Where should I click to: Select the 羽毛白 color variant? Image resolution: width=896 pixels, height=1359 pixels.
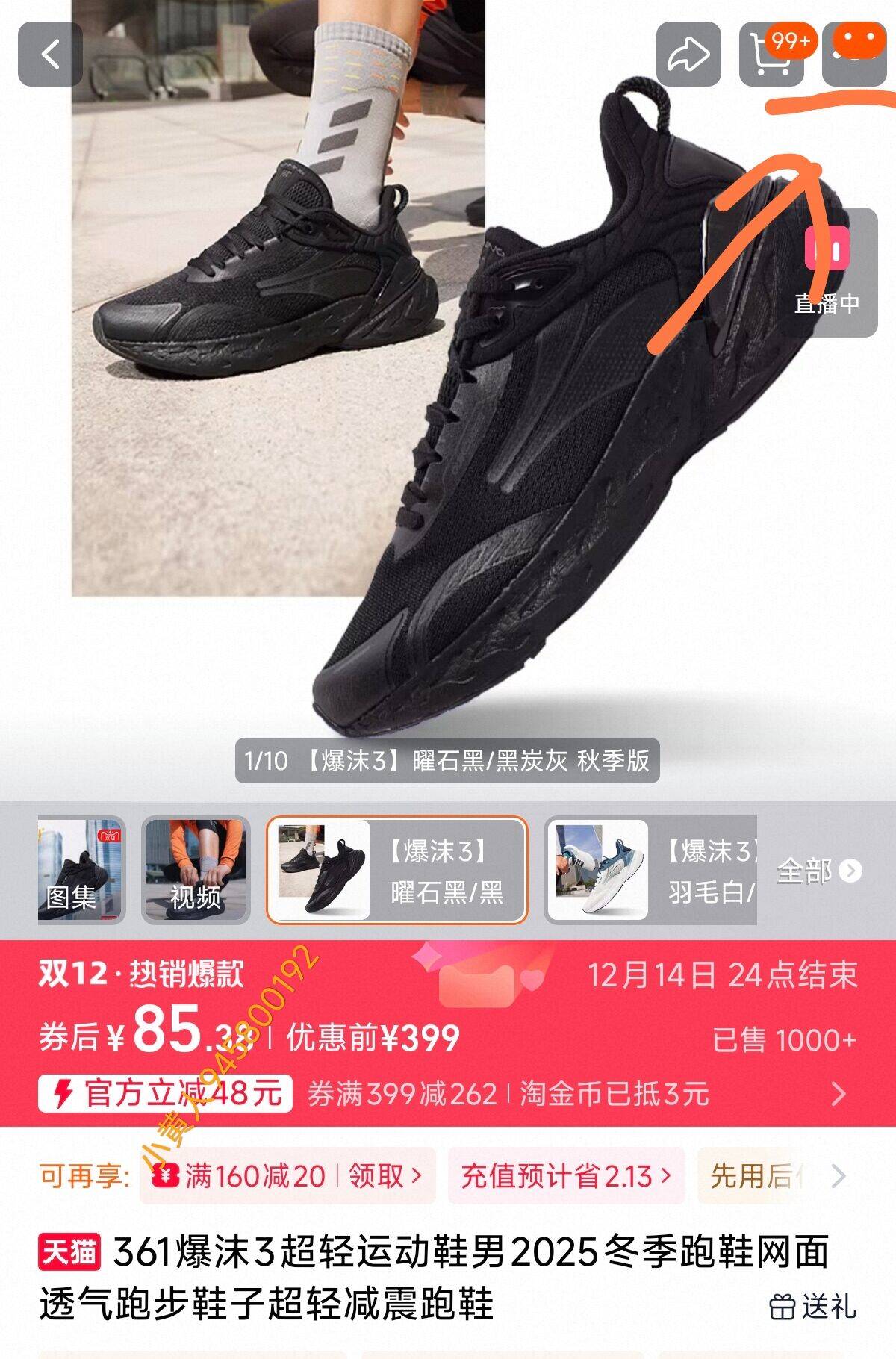(x=650, y=871)
